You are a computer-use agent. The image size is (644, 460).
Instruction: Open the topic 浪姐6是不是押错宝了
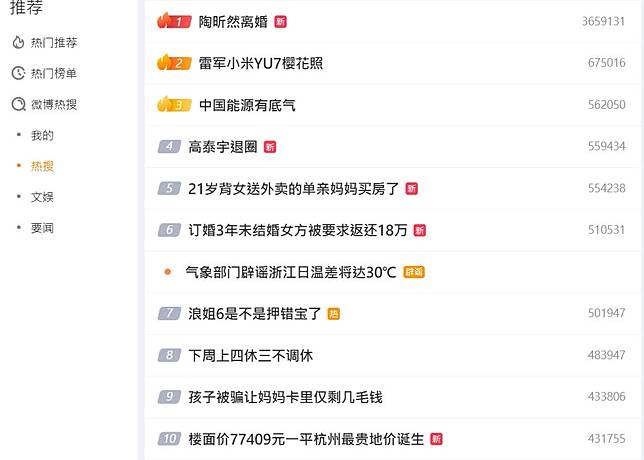point(255,314)
